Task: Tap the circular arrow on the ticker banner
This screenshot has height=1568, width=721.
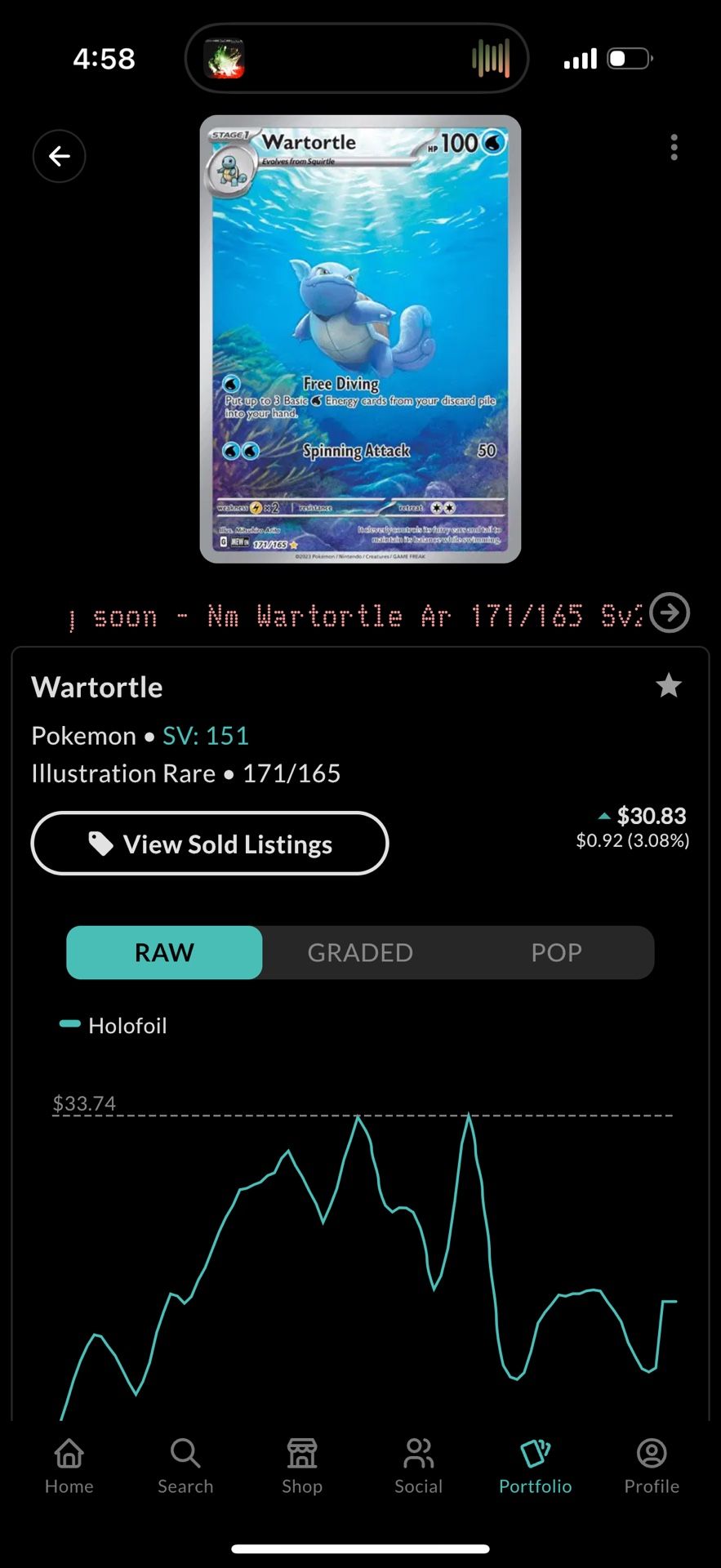Action: point(670,612)
